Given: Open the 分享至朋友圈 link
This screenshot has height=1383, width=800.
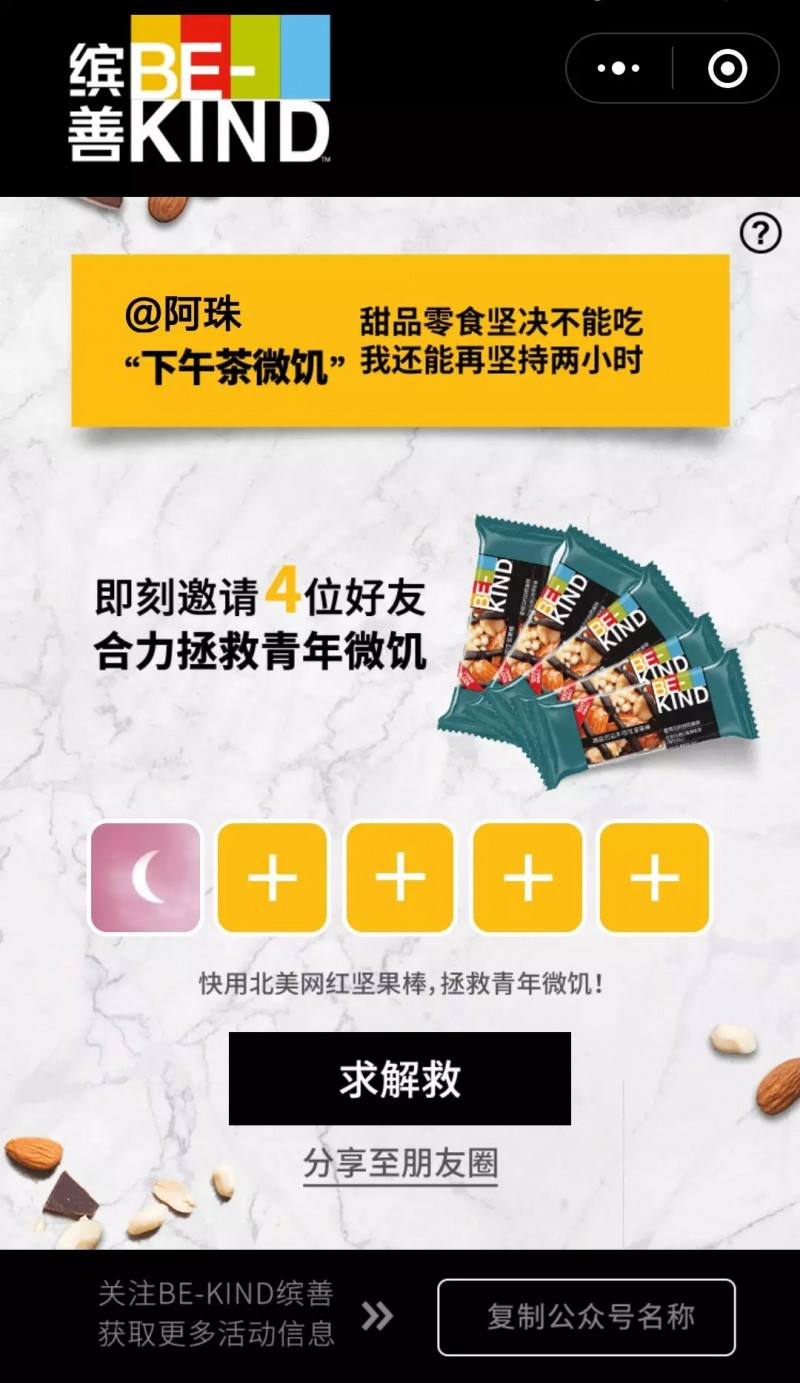Looking at the screenshot, I should [x=400, y=1163].
